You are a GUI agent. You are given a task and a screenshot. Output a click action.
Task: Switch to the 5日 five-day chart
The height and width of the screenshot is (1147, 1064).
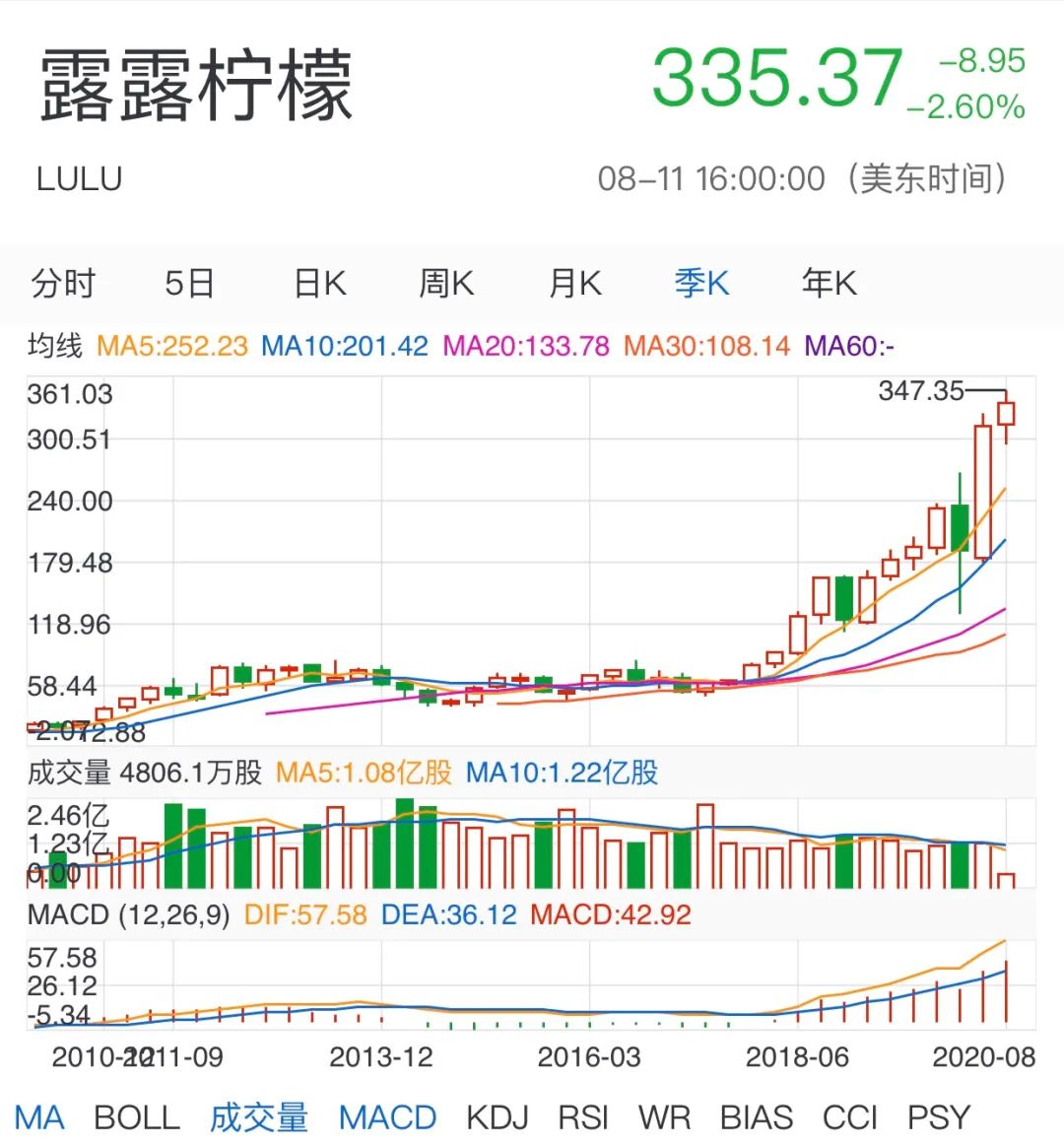[191, 283]
